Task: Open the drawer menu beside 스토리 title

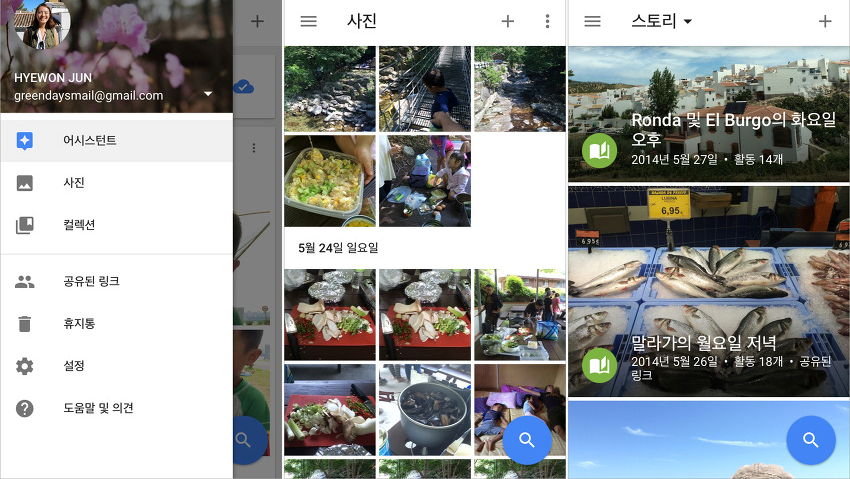Action: tap(592, 21)
